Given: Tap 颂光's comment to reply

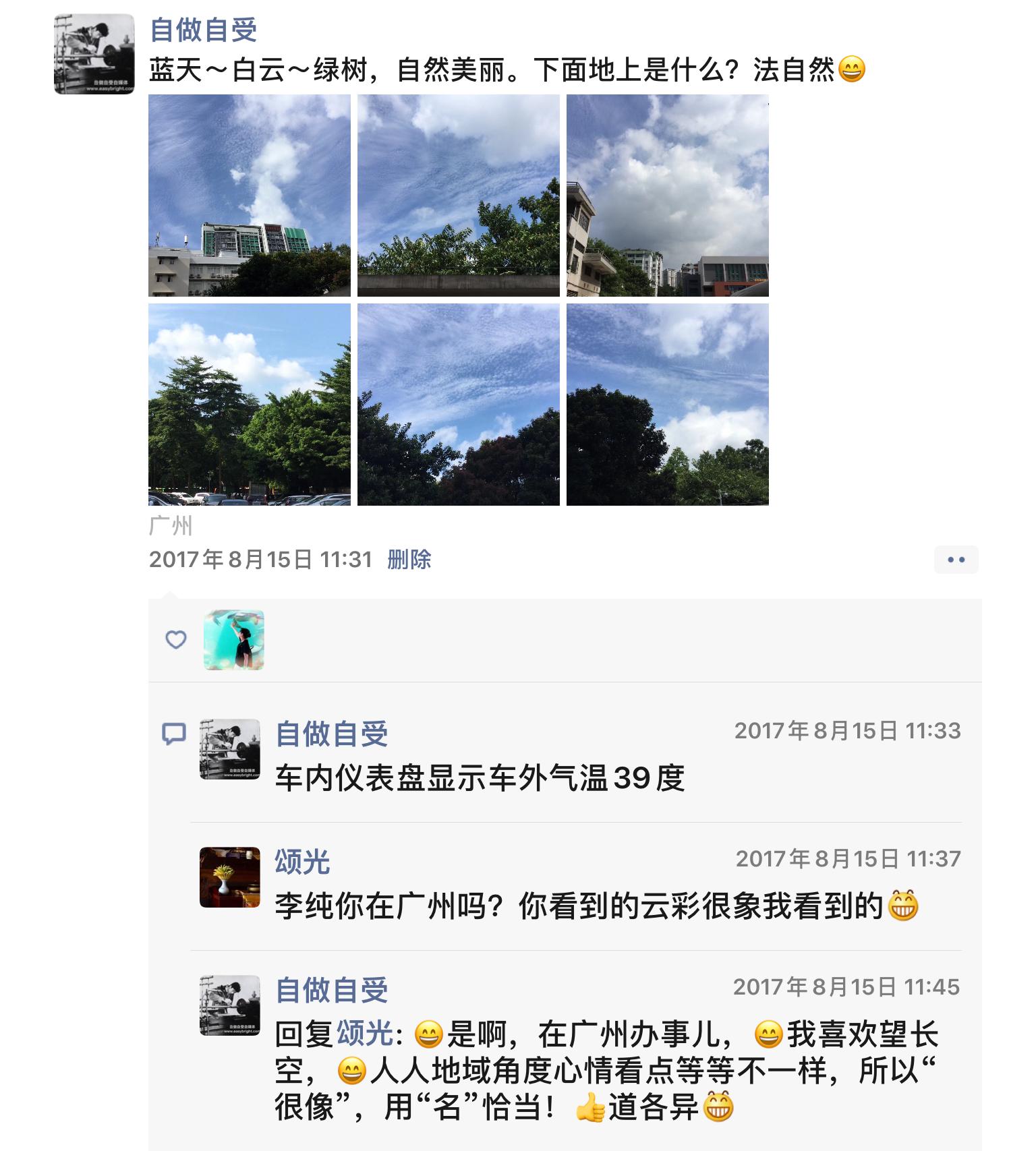Looking at the screenshot, I should 580,907.
